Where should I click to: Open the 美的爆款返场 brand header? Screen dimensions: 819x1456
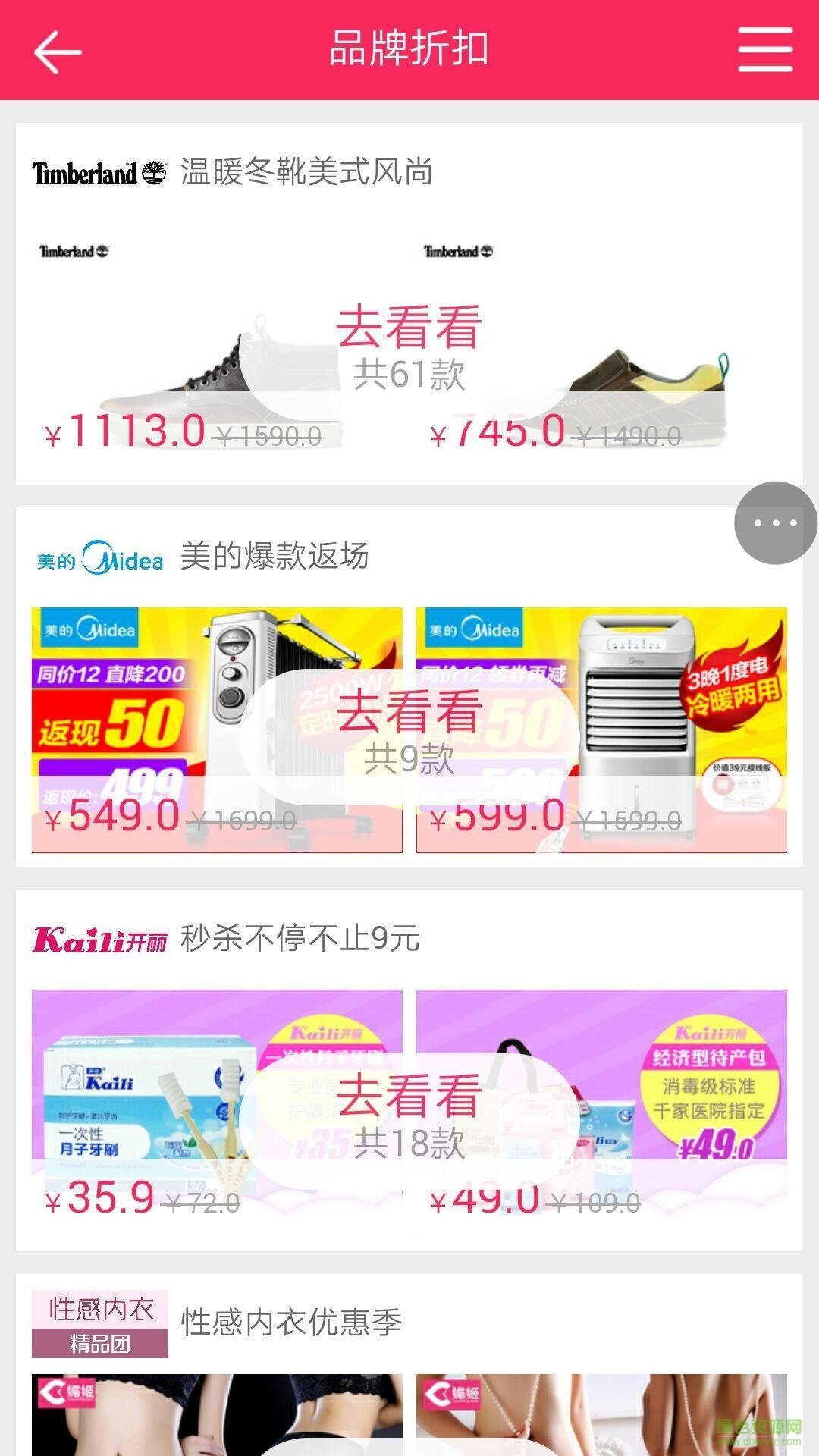(275, 557)
